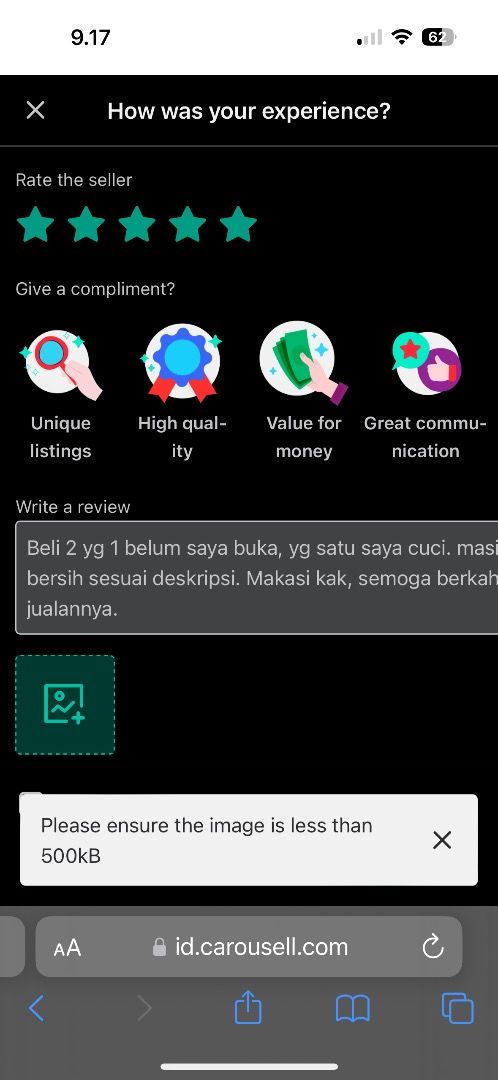This screenshot has width=498, height=1080.
Task: Go back to the previous page
Action: click(37, 1009)
